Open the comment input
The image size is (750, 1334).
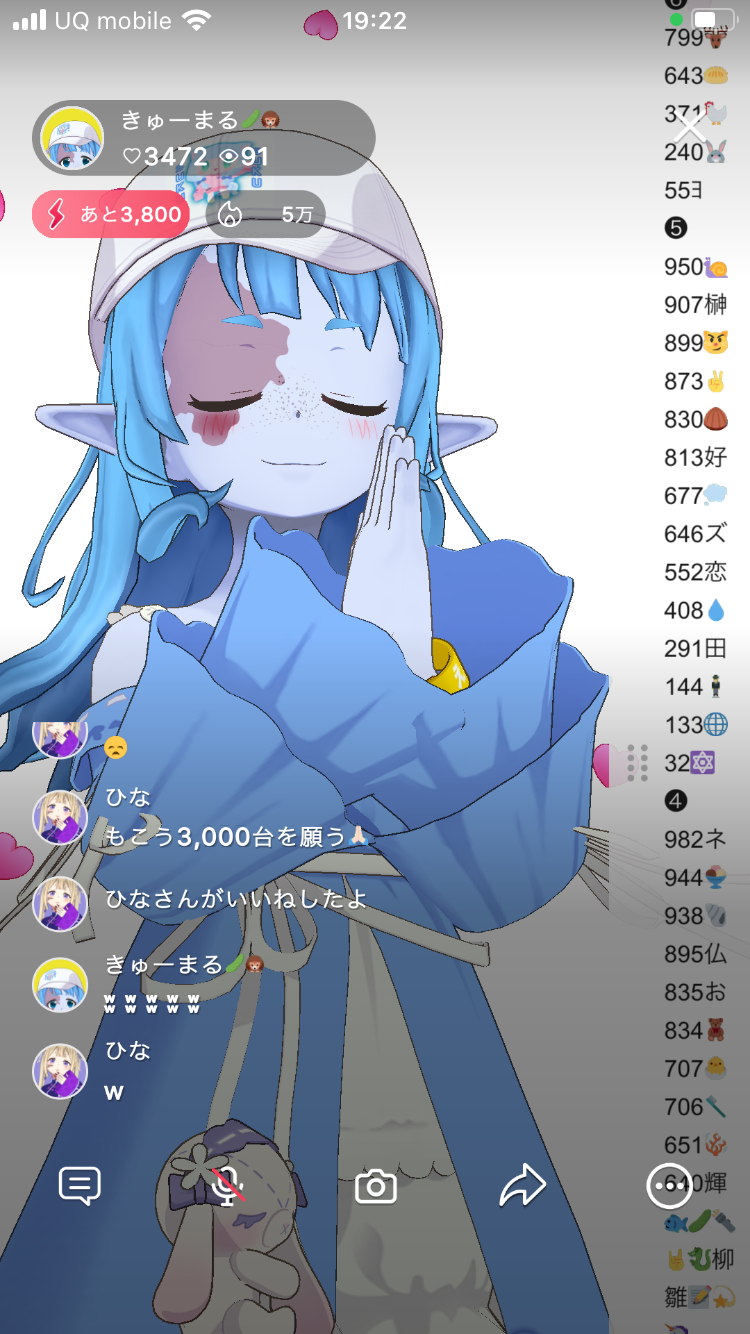point(80,1186)
